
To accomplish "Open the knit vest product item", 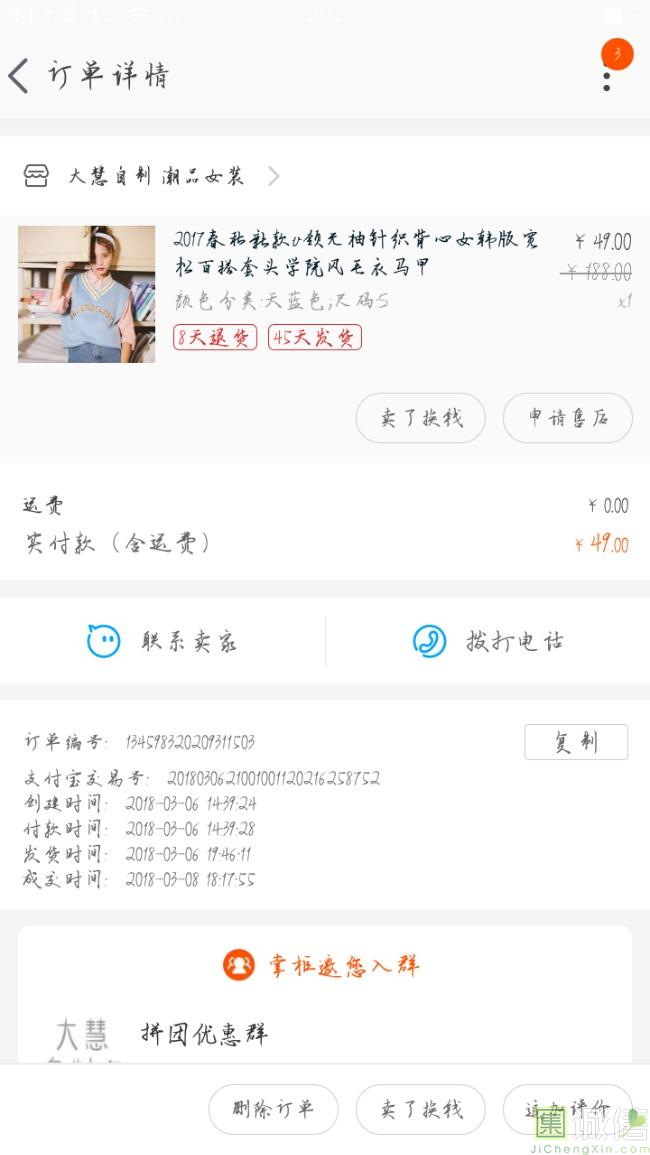I will coord(325,294).
